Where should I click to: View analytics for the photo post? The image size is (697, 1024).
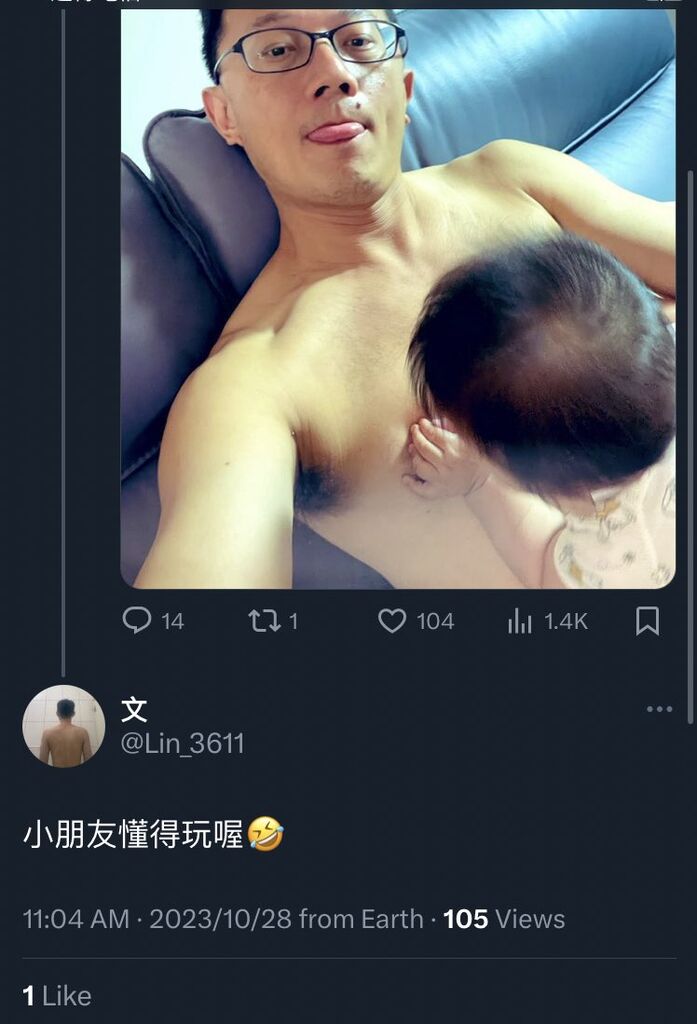[x=520, y=621]
